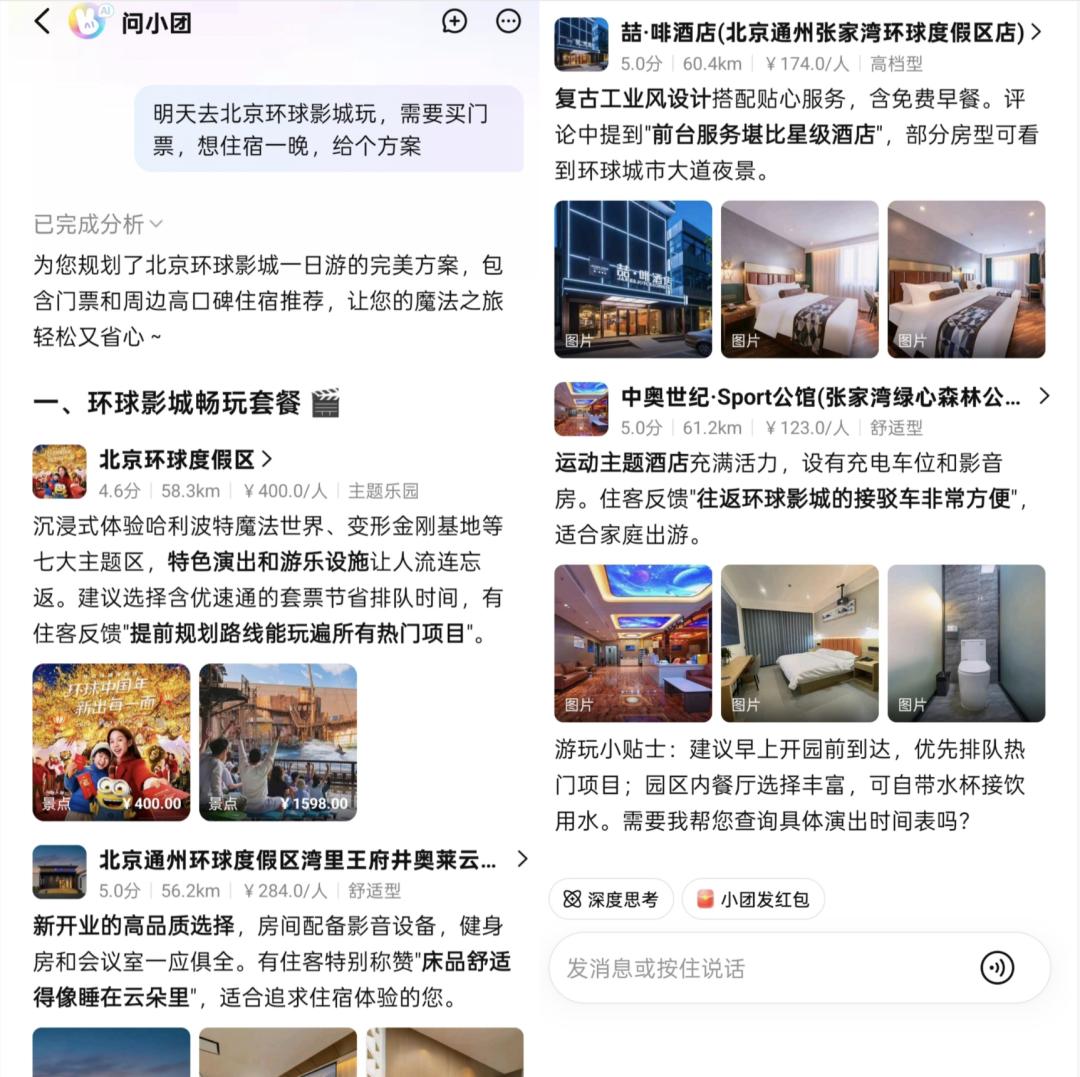Open the 北京环球度假区 listing

tap(185, 460)
